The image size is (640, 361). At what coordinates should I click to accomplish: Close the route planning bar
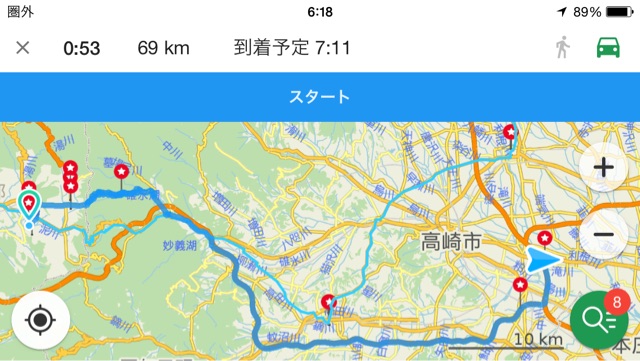pyautogui.click(x=22, y=48)
